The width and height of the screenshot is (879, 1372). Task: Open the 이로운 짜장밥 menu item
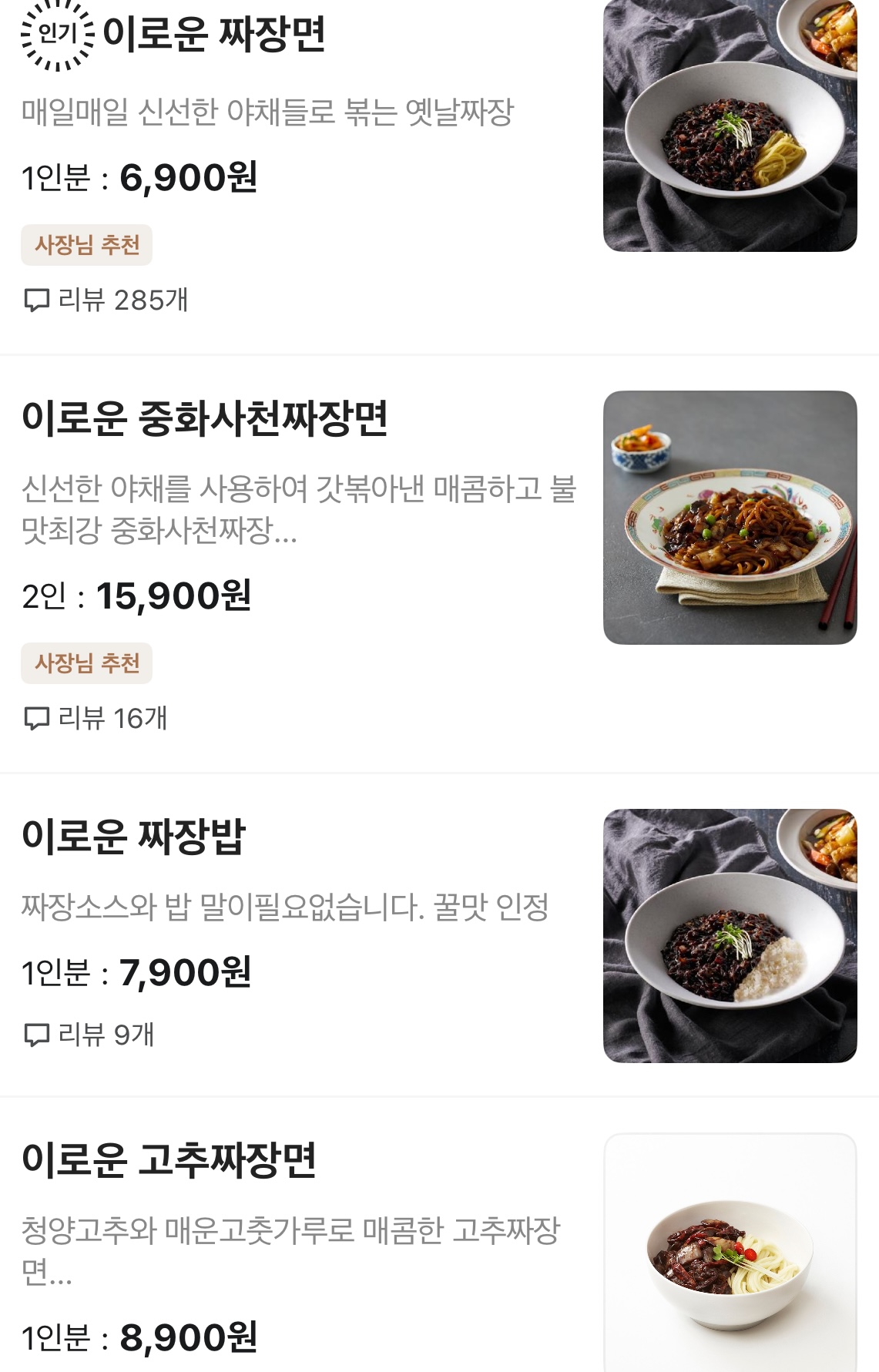(133, 837)
